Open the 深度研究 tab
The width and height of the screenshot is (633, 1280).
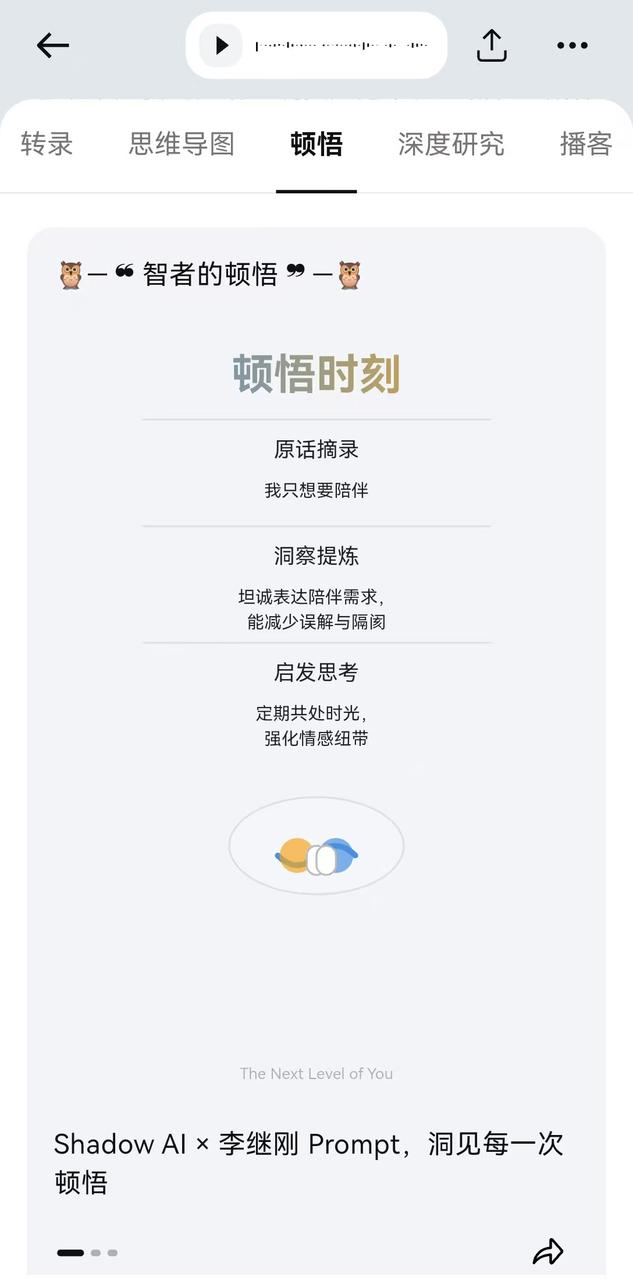click(x=451, y=144)
